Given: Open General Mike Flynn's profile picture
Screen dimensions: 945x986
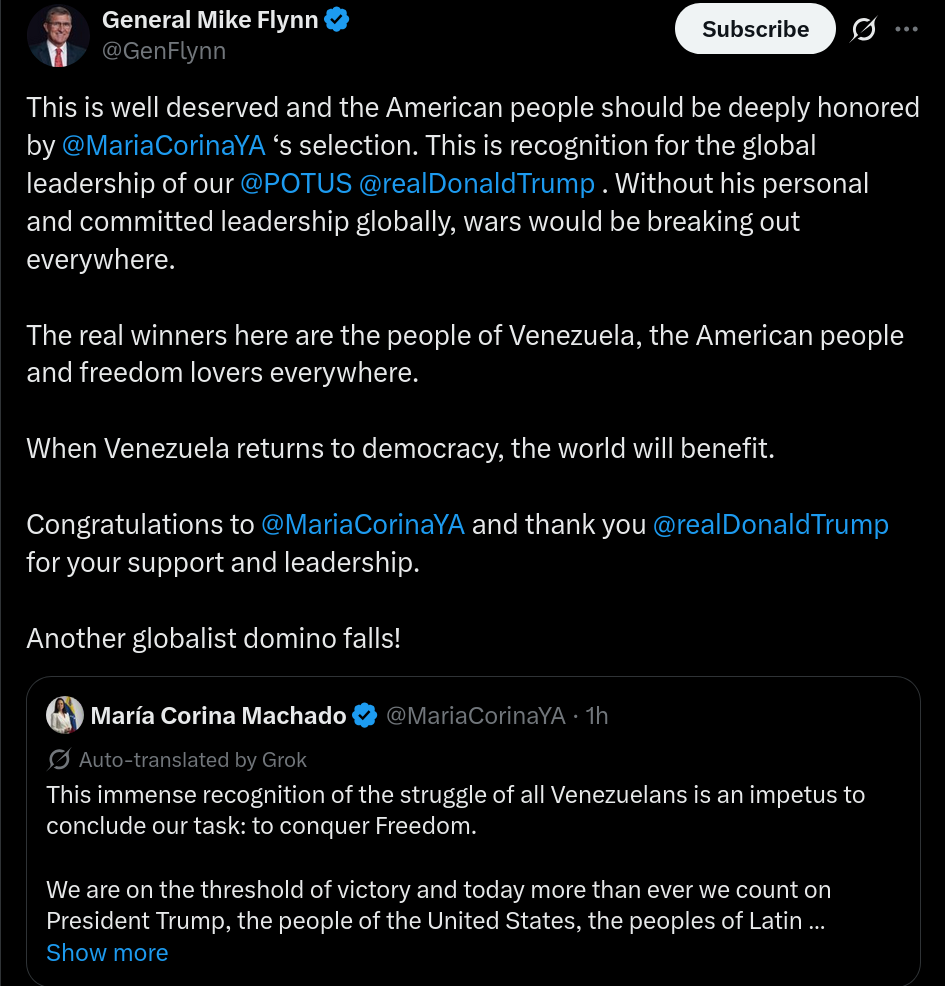Looking at the screenshot, I should click(x=58, y=36).
